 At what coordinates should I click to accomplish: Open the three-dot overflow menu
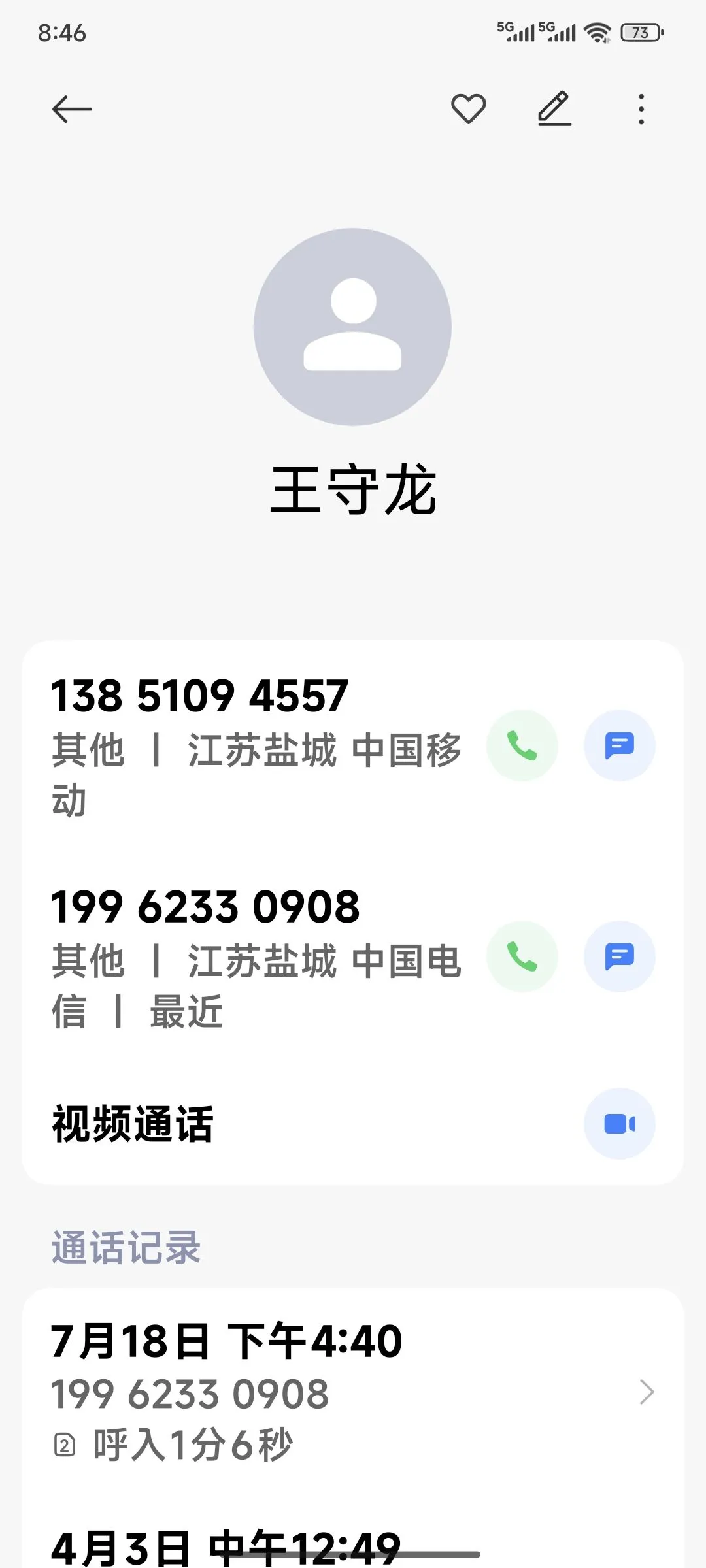point(641,109)
